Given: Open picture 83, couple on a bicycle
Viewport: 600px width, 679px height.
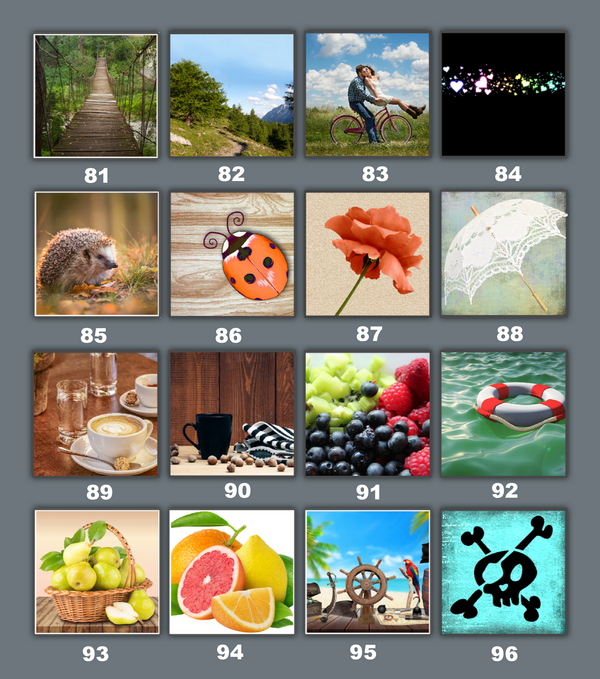Looking at the screenshot, I should pos(367,95).
